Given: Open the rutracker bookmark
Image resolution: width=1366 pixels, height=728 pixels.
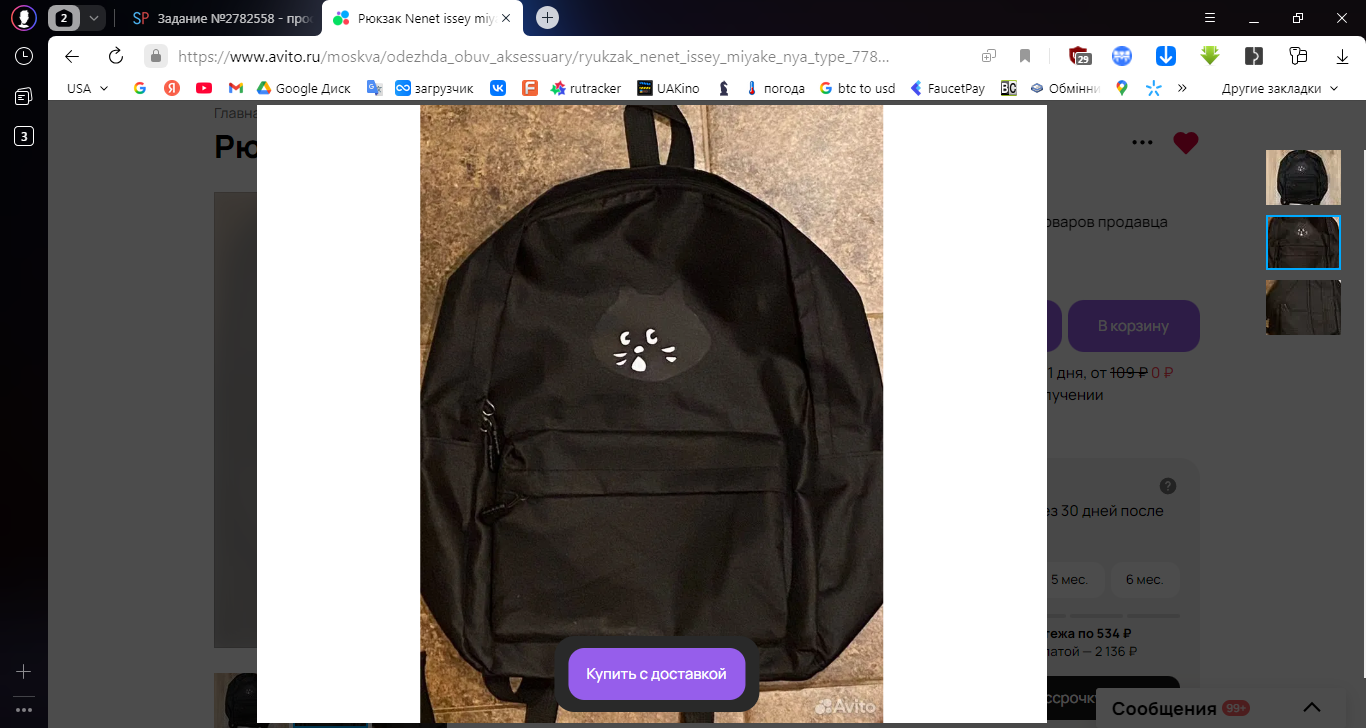Looking at the screenshot, I should tap(585, 88).
